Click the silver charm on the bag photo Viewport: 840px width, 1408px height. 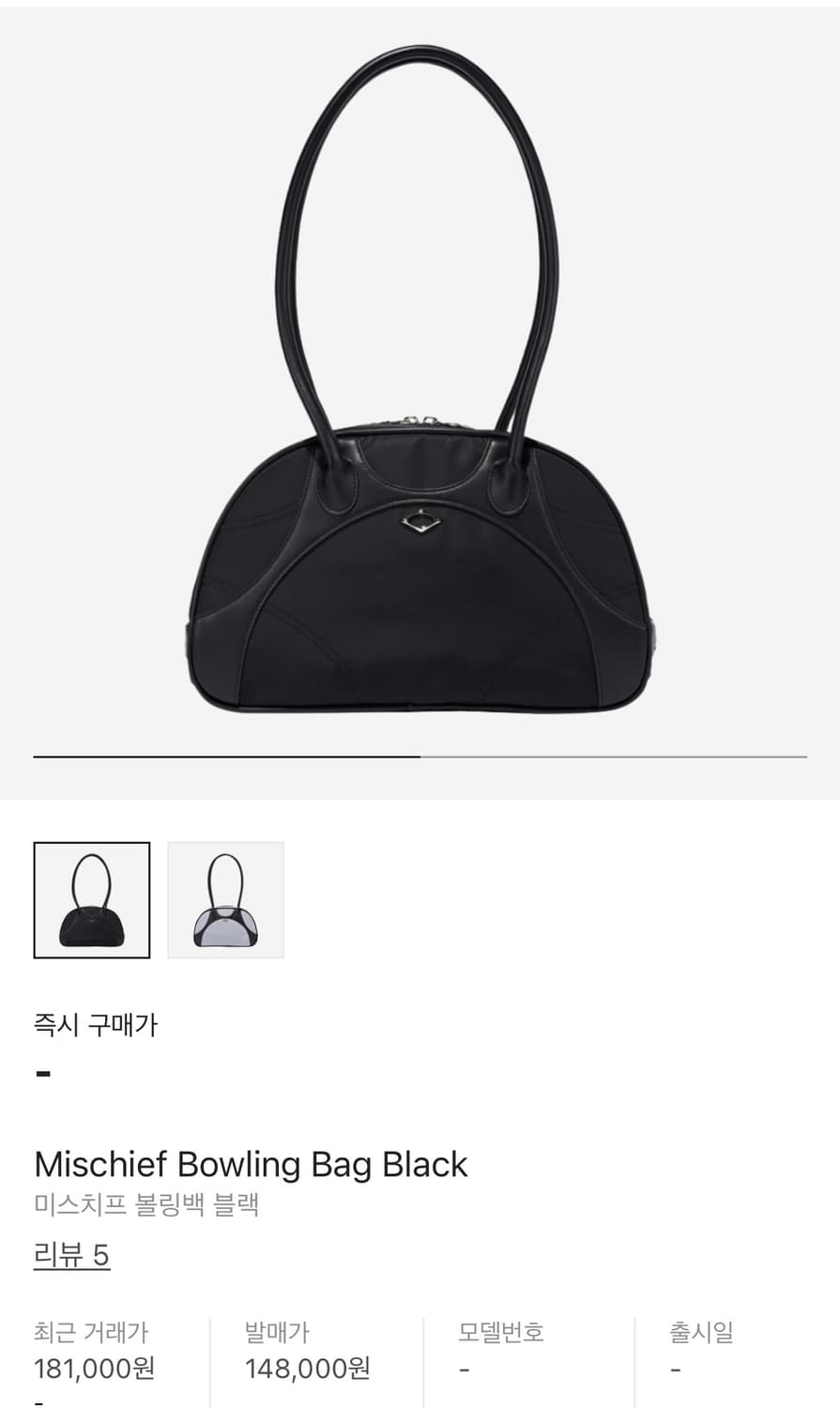click(x=420, y=524)
